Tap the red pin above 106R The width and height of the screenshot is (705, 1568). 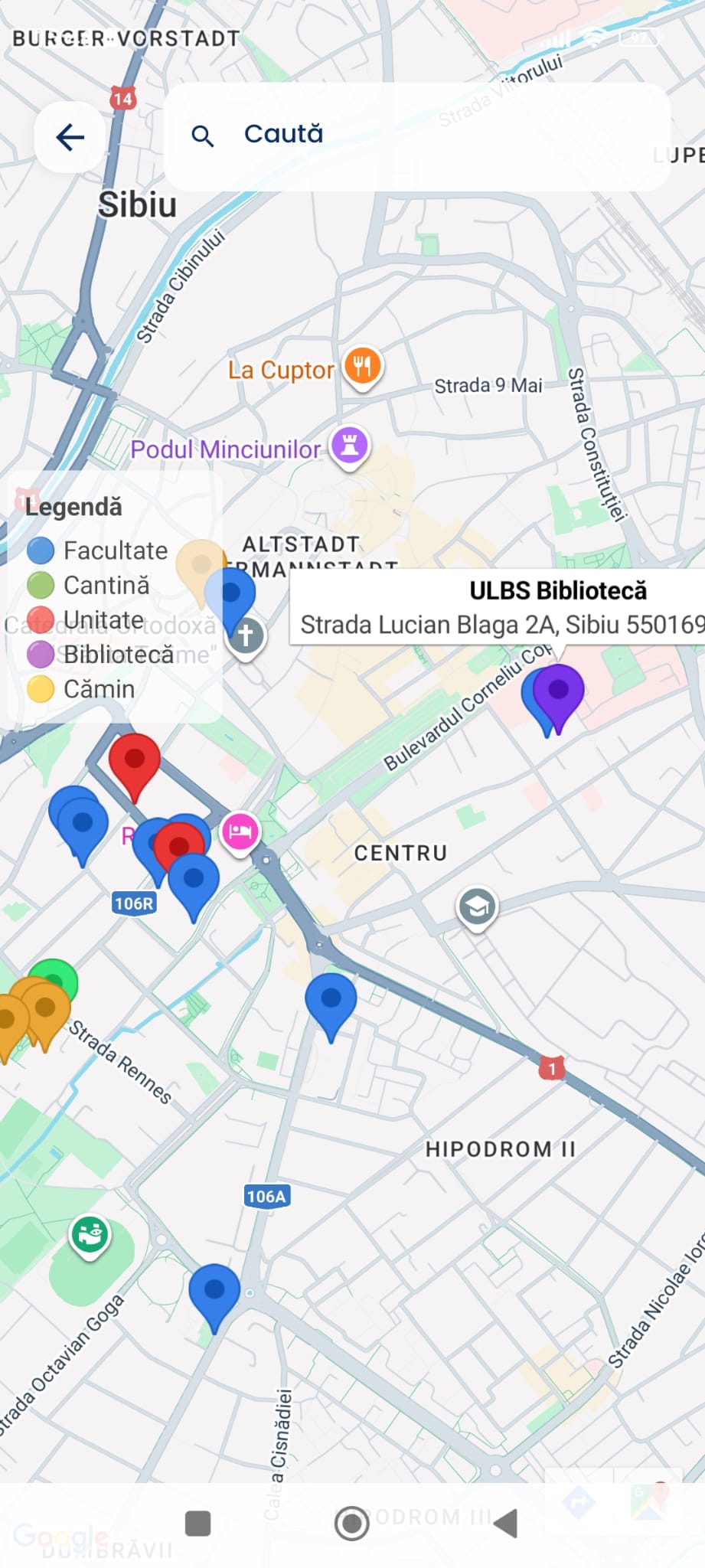coord(135,760)
